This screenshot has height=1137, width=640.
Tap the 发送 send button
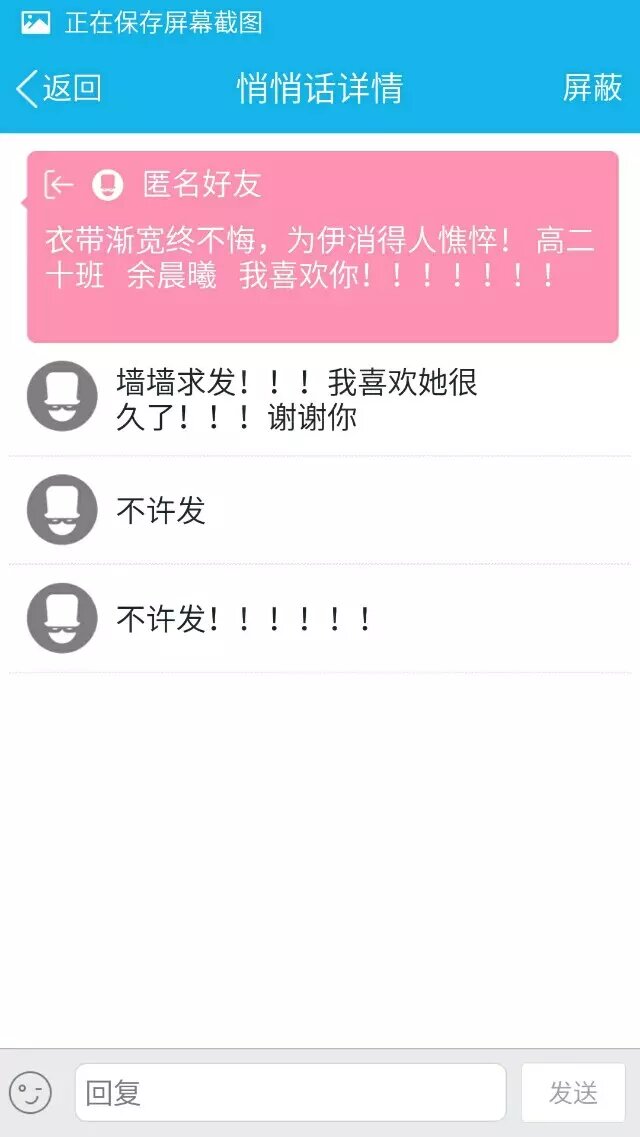[x=573, y=1092]
